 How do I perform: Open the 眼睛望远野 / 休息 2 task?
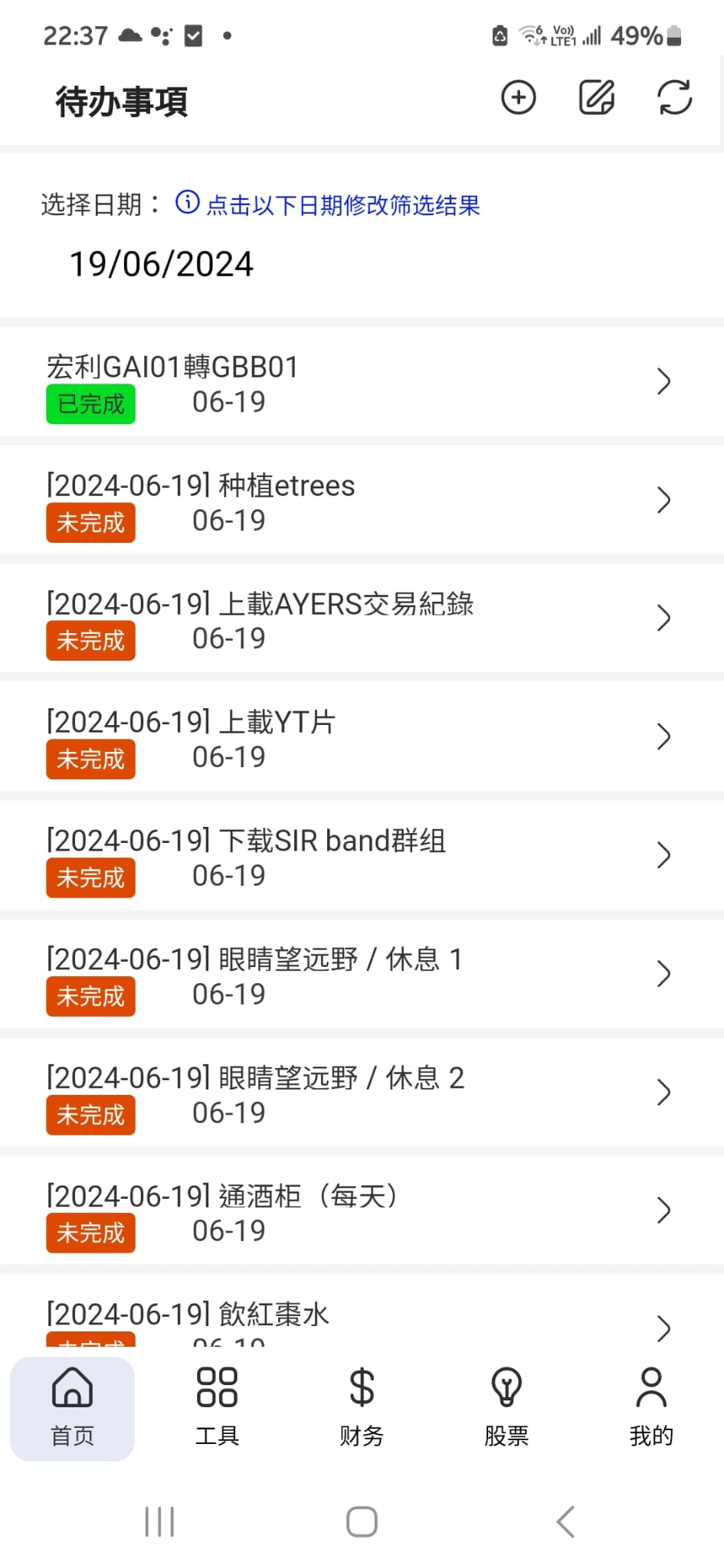(x=362, y=1093)
